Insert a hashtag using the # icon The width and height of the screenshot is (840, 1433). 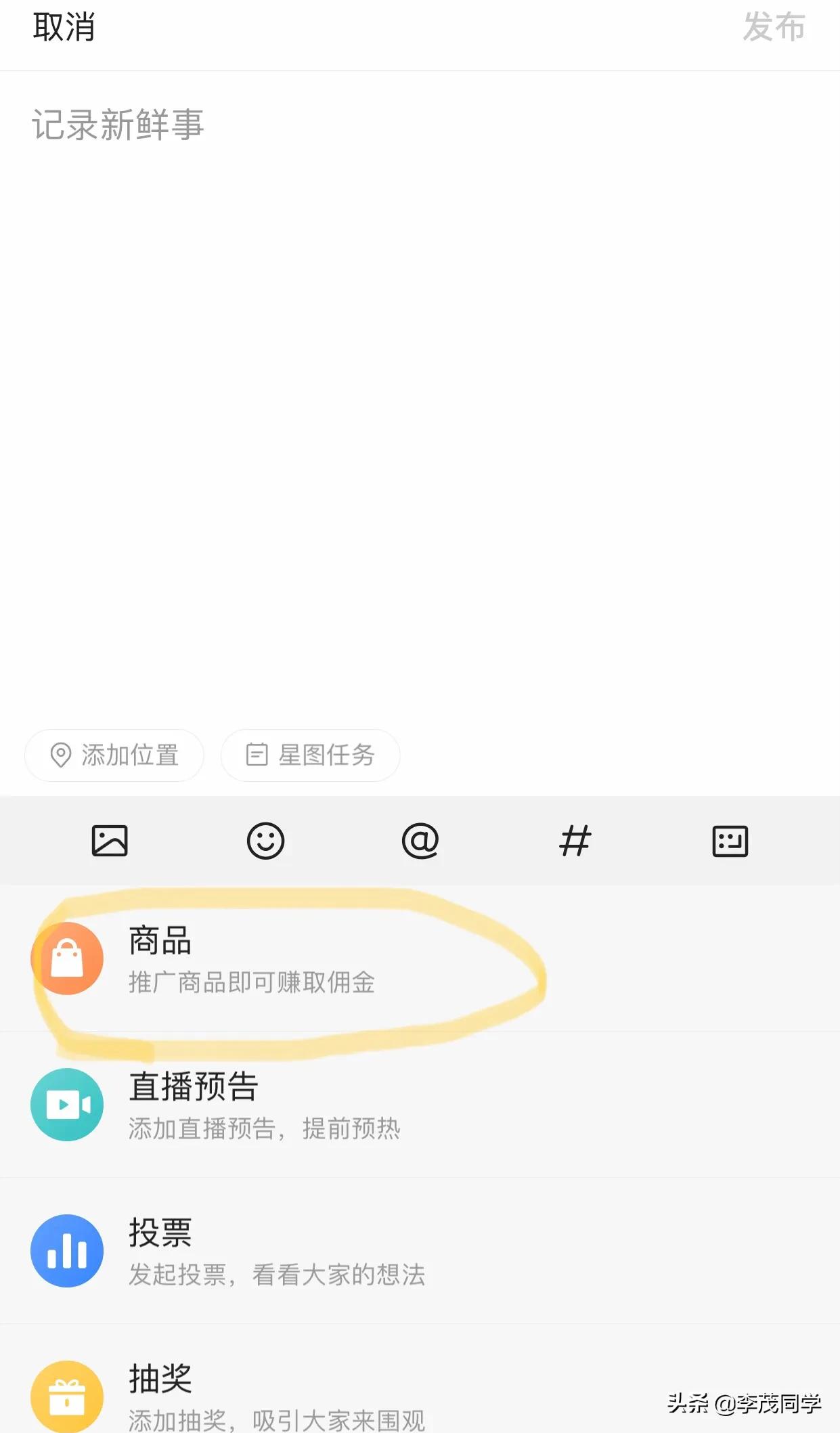click(x=575, y=841)
